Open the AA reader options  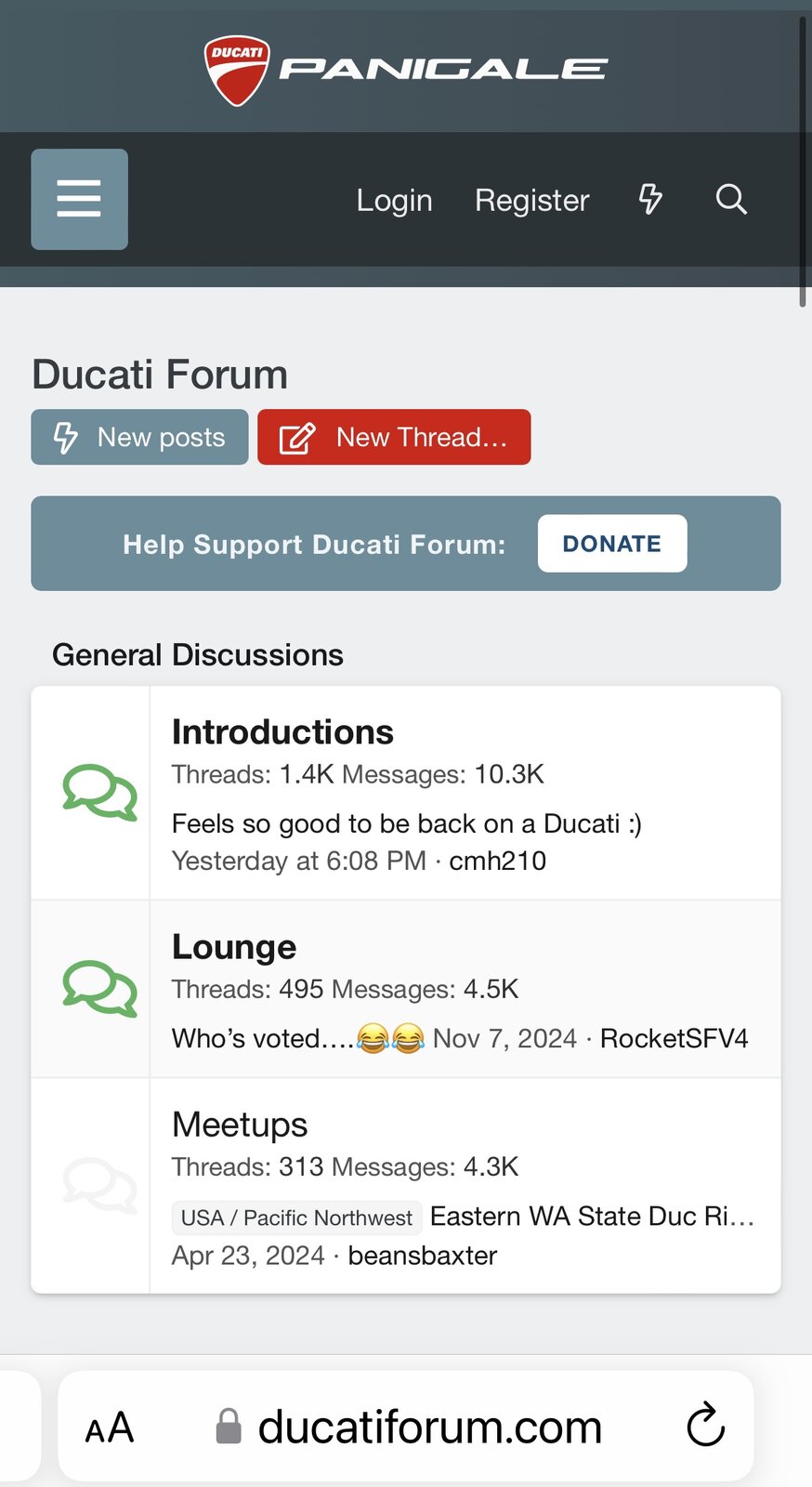click(x=110, y=1428)
